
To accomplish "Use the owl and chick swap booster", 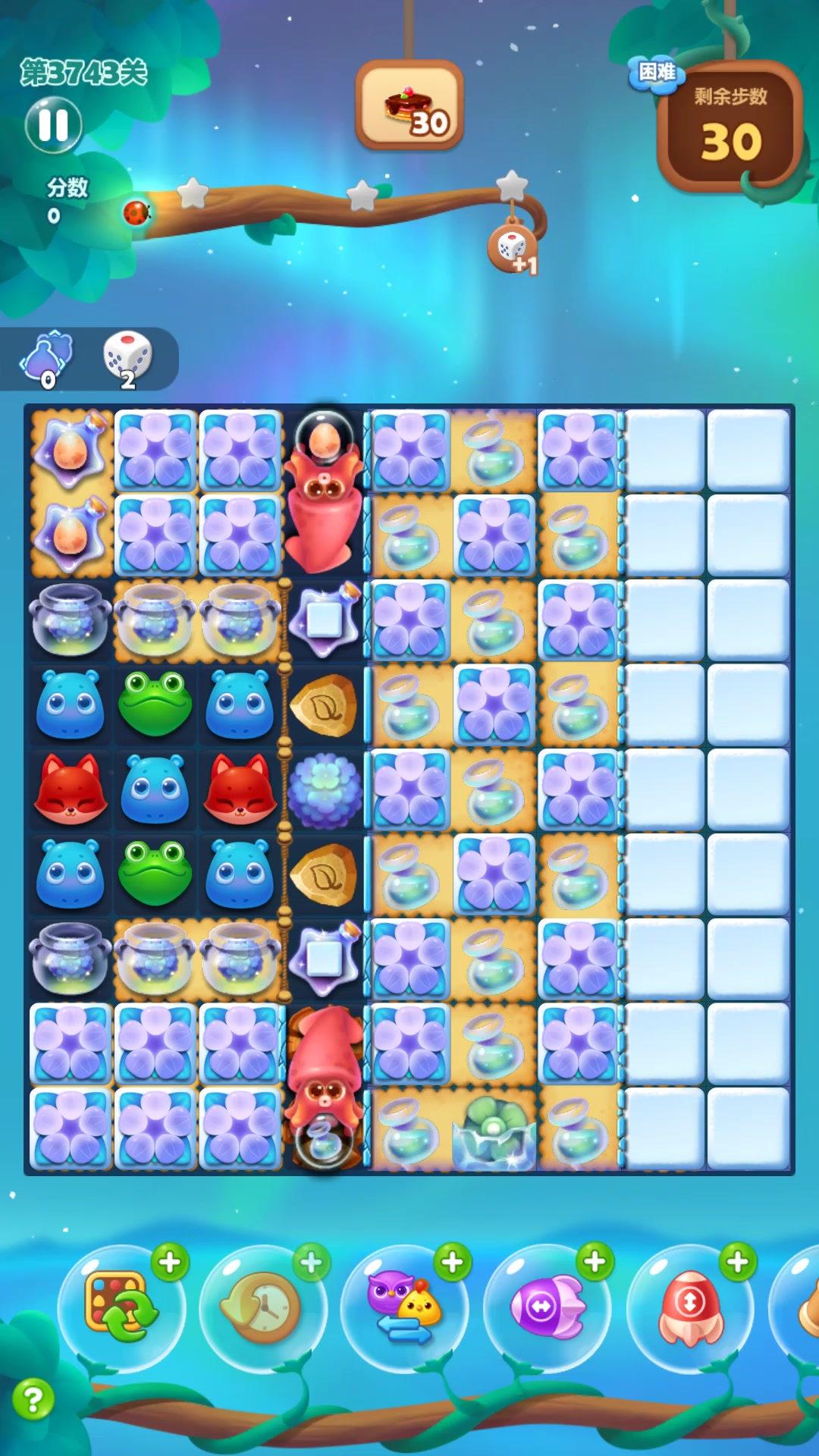I will pyautogui.click(x=403, y=1307).
